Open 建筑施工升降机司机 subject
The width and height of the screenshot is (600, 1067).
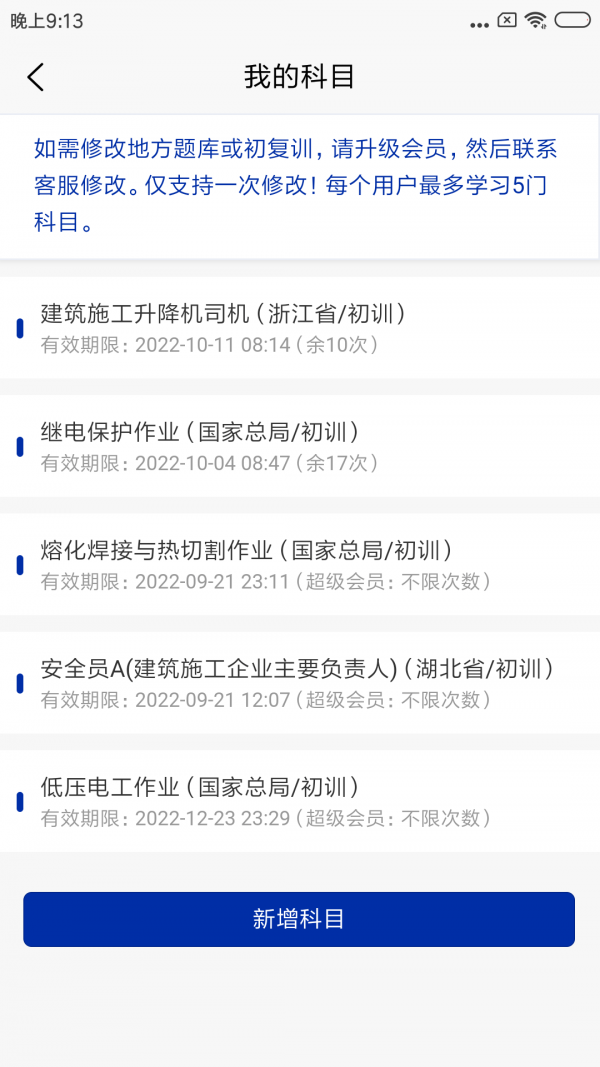[x=300, y=328]
